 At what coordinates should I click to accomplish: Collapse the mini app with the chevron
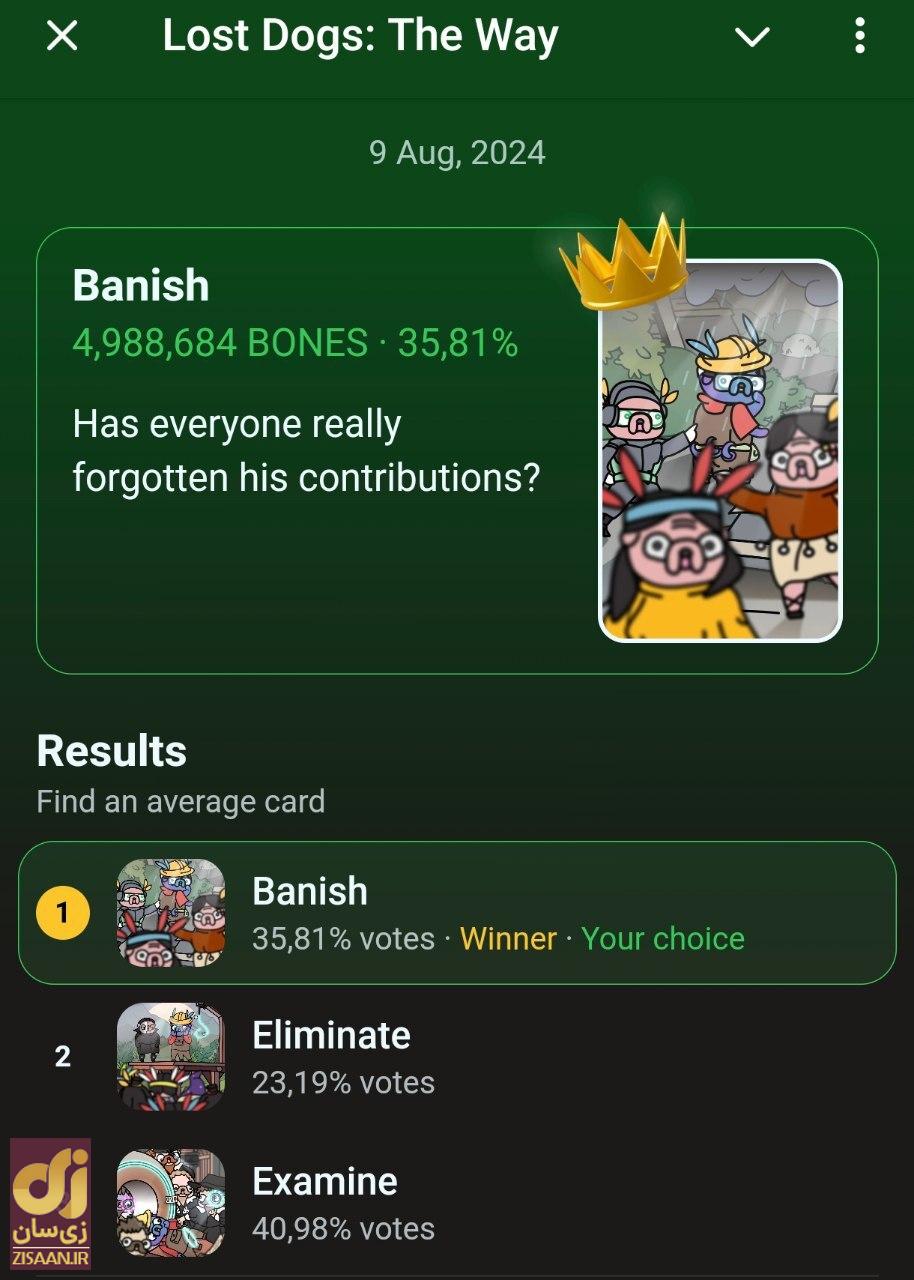click(752, 37)
